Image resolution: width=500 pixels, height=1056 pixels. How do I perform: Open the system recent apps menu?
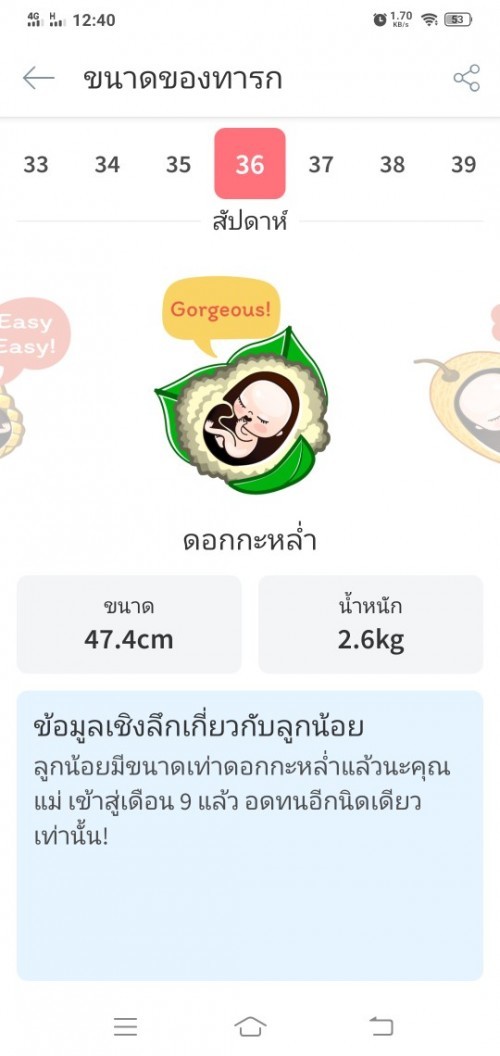[125, 1026]
